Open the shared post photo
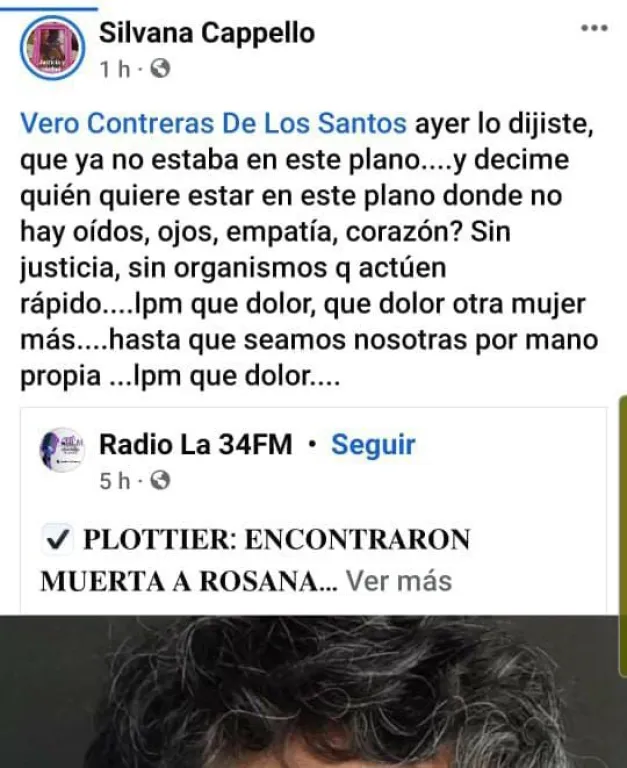The width and height of the screenshot is (627, 768). tap(314, 692)
